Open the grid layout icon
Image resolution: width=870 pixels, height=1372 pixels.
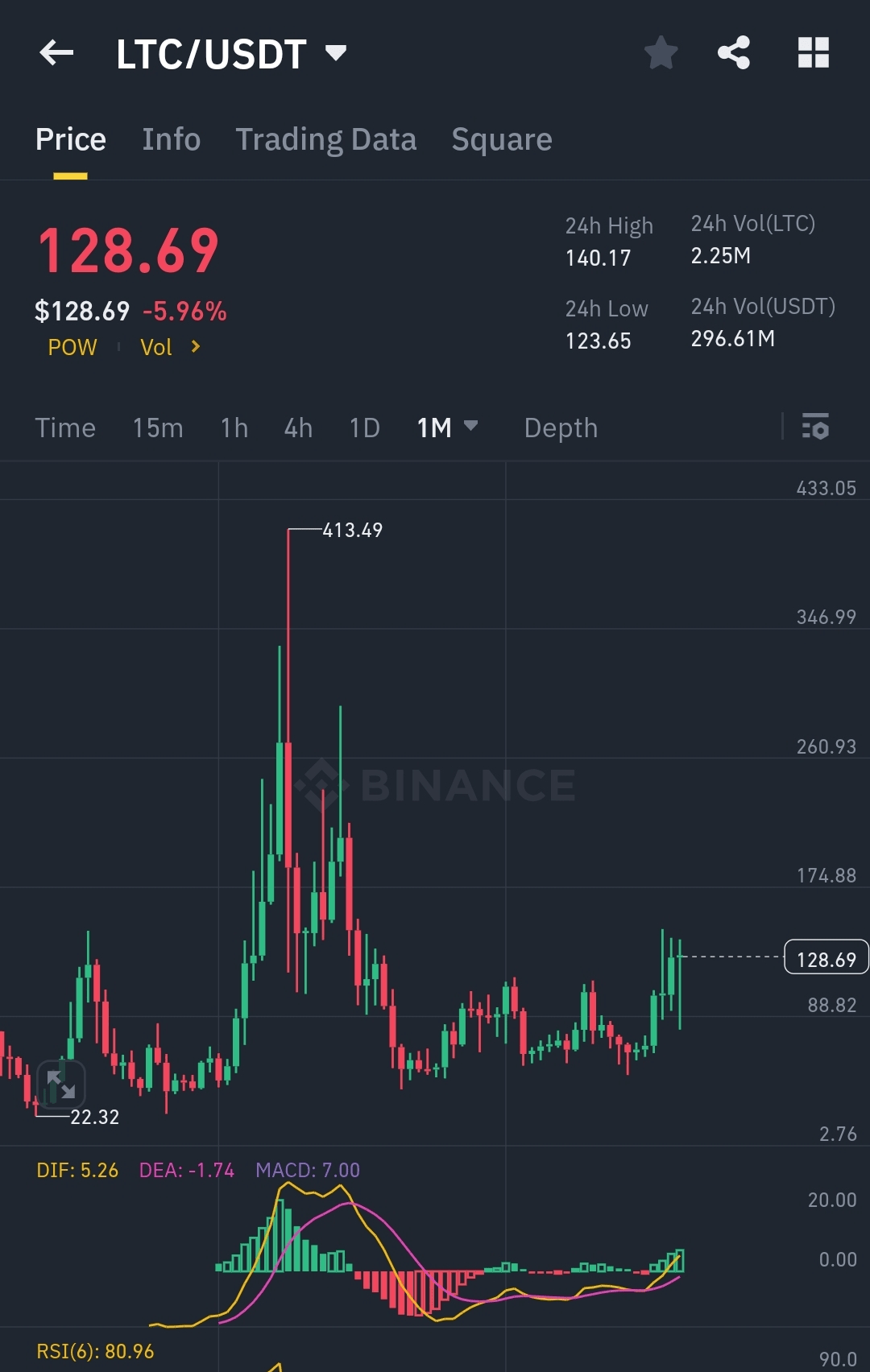813,53
